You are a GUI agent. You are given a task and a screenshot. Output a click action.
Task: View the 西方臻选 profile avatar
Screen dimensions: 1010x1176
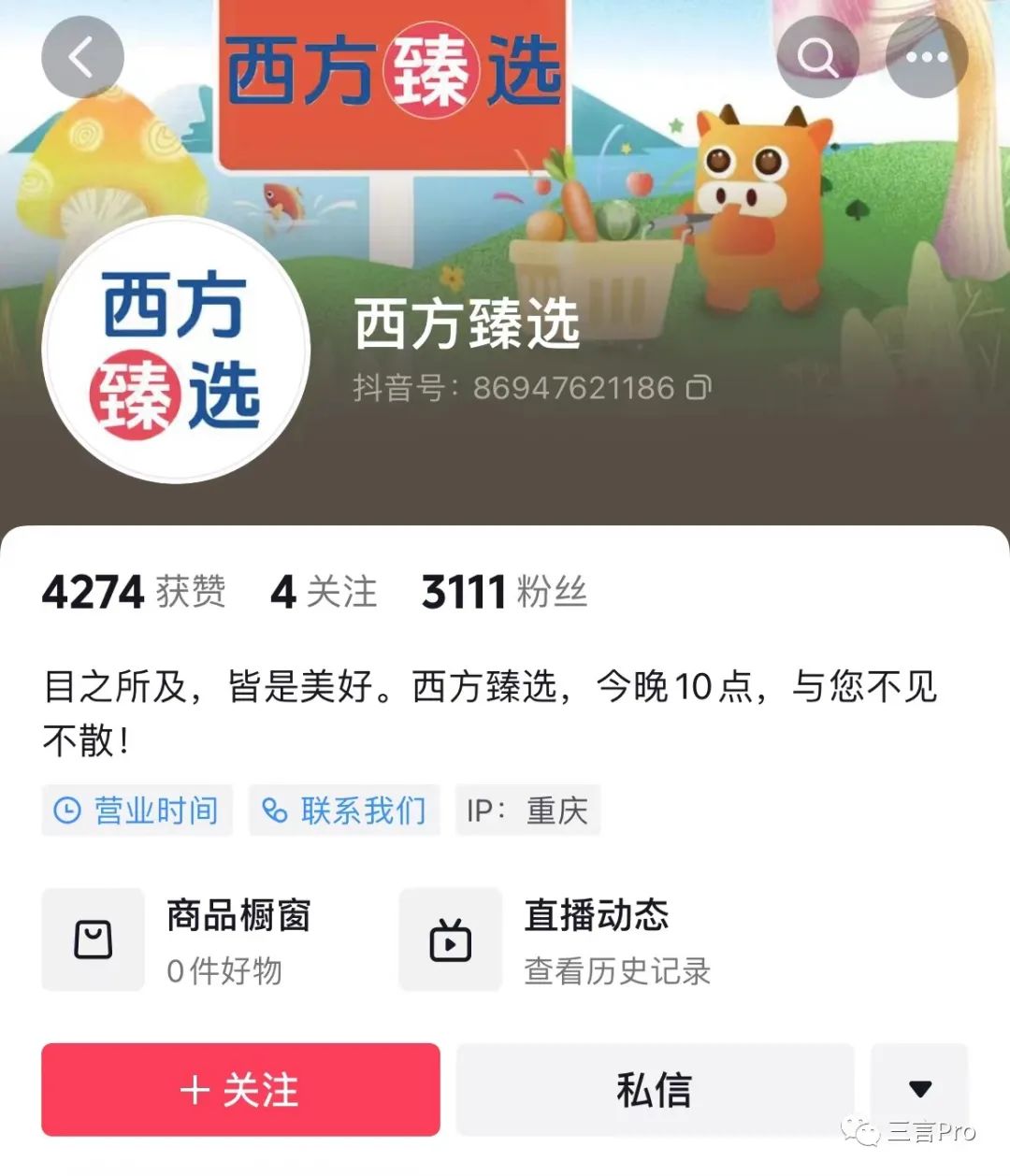pyautogui.click(x=176, y=350)
